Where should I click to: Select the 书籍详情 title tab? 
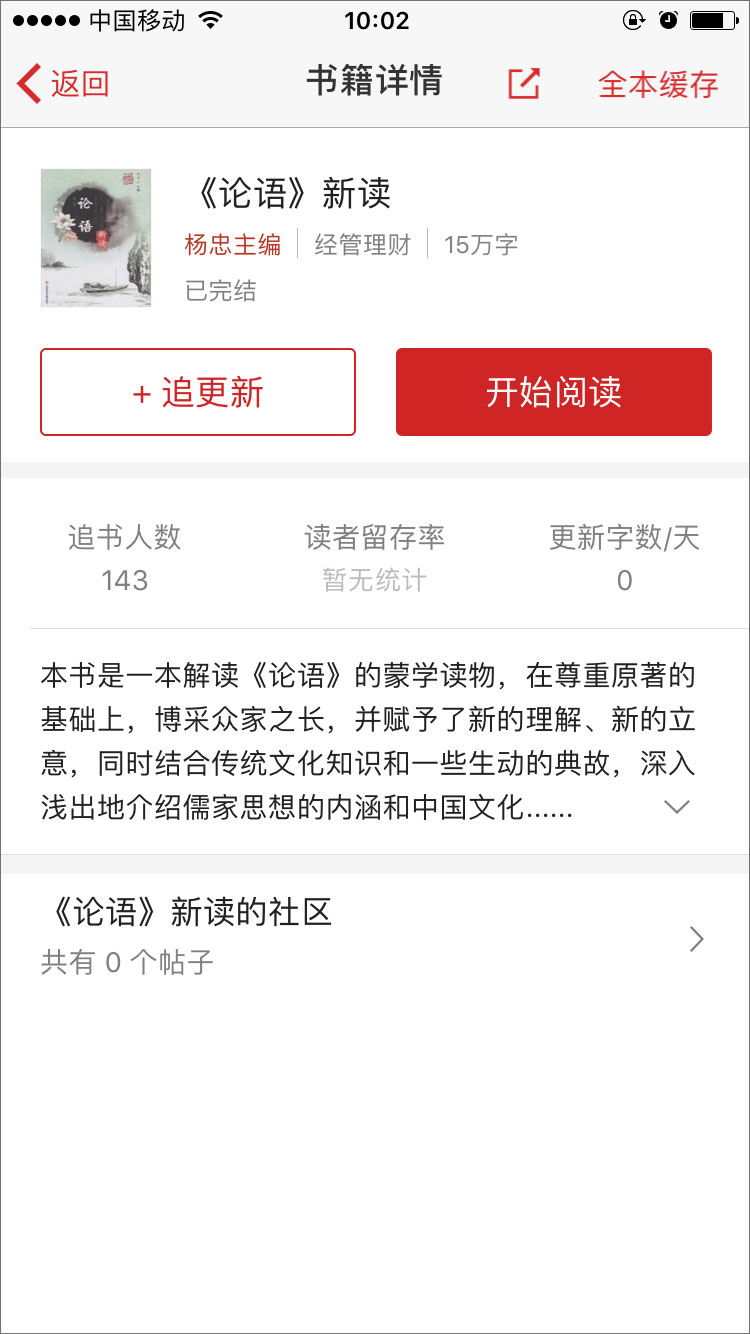click(375, 82)
